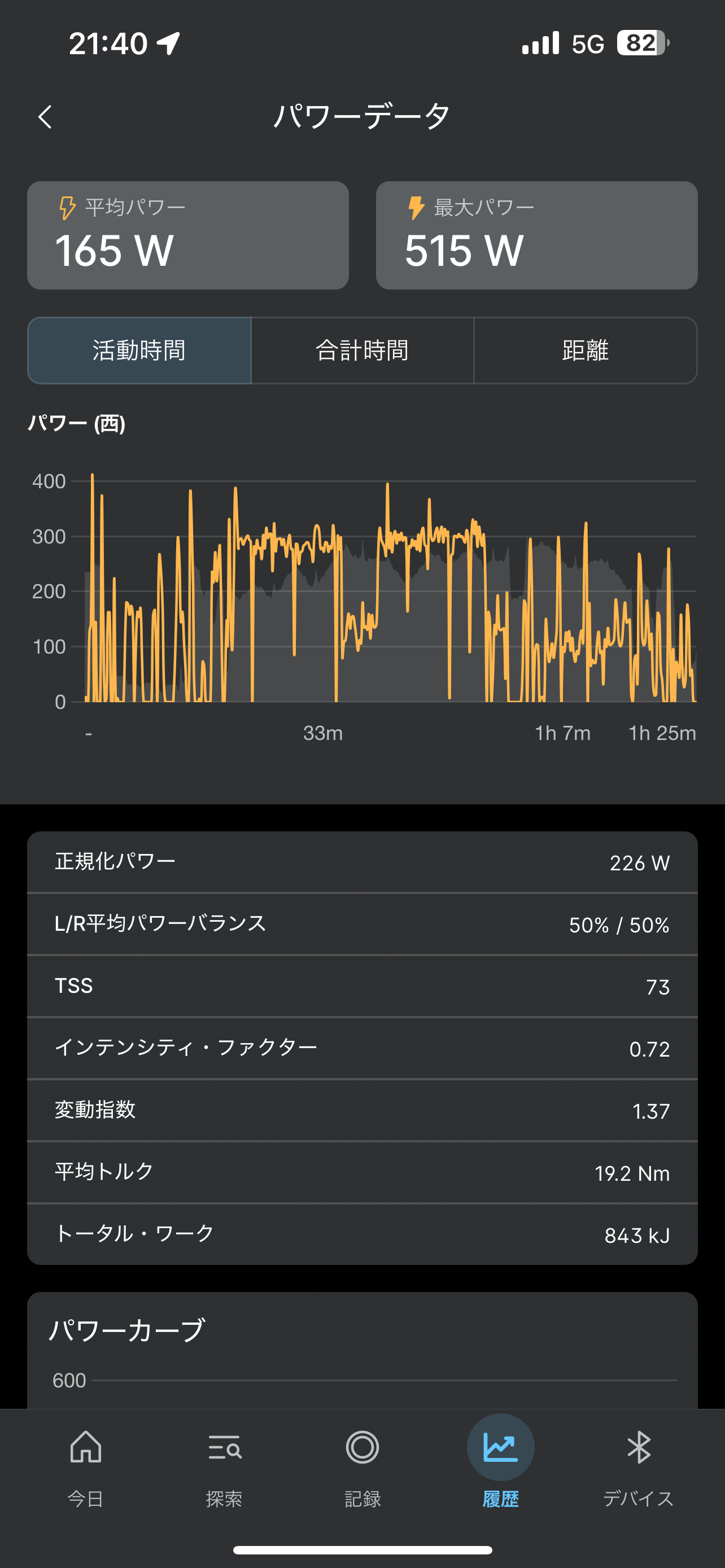
Task: Switch chart axis to 距離
Action: pyautogui.click(x=585, y=351)
